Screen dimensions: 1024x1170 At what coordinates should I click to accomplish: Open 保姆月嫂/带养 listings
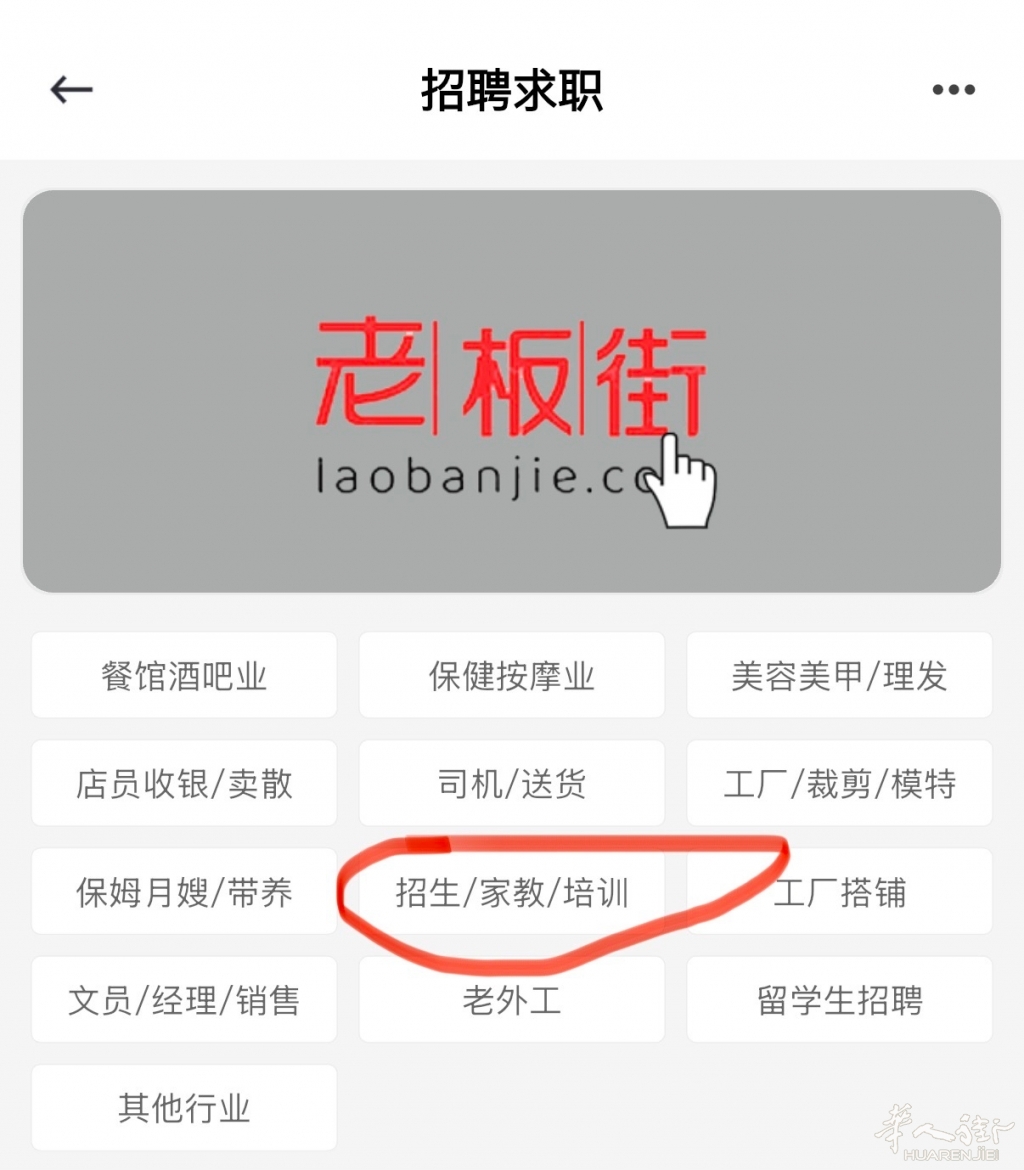184,891
